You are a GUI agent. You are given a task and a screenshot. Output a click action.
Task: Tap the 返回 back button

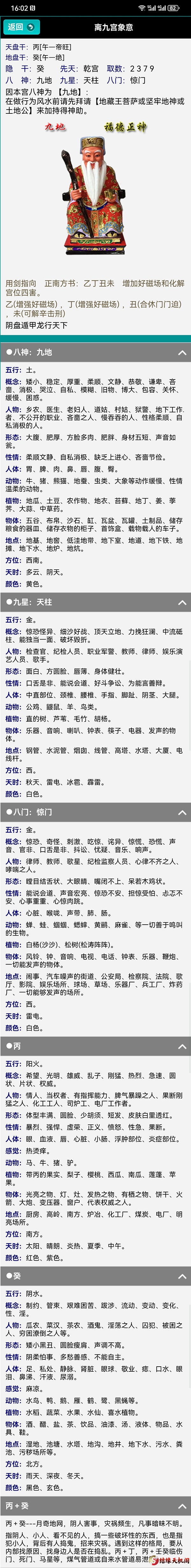pyautogui.click(x=21, y=27)
